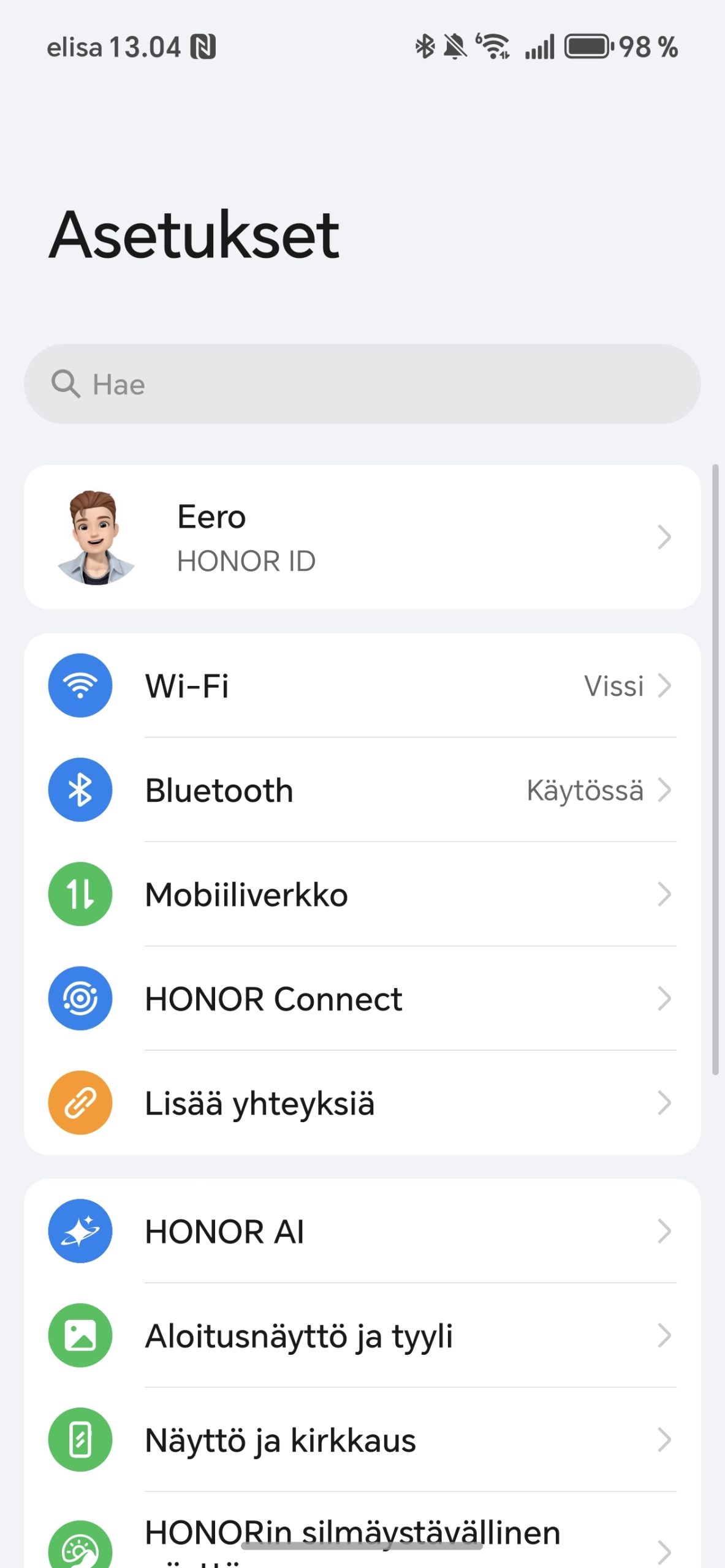
Task: Tap the Hae search field
Action: (362, 384)
